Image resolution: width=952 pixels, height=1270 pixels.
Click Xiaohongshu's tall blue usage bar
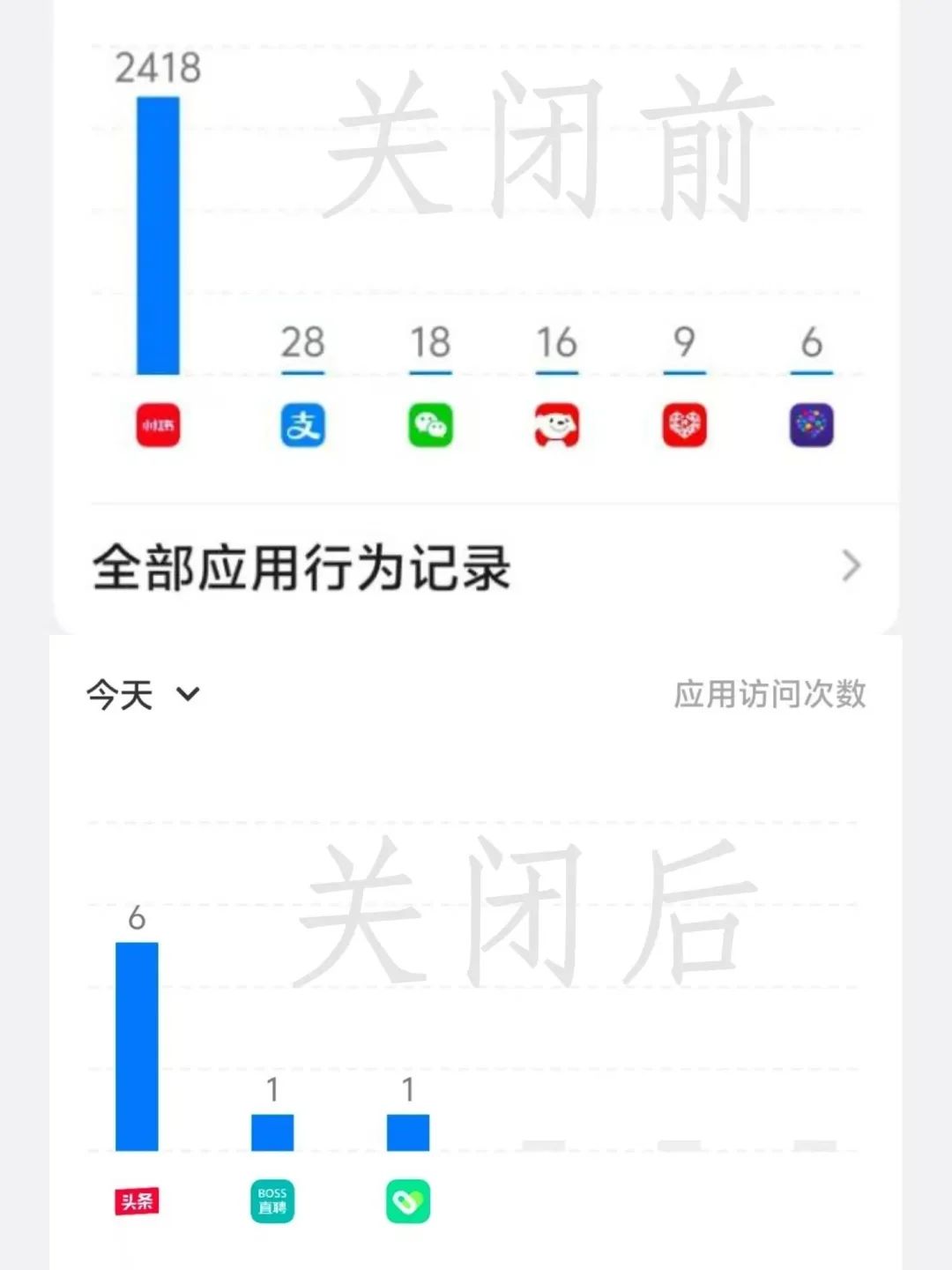click(157, 234)
